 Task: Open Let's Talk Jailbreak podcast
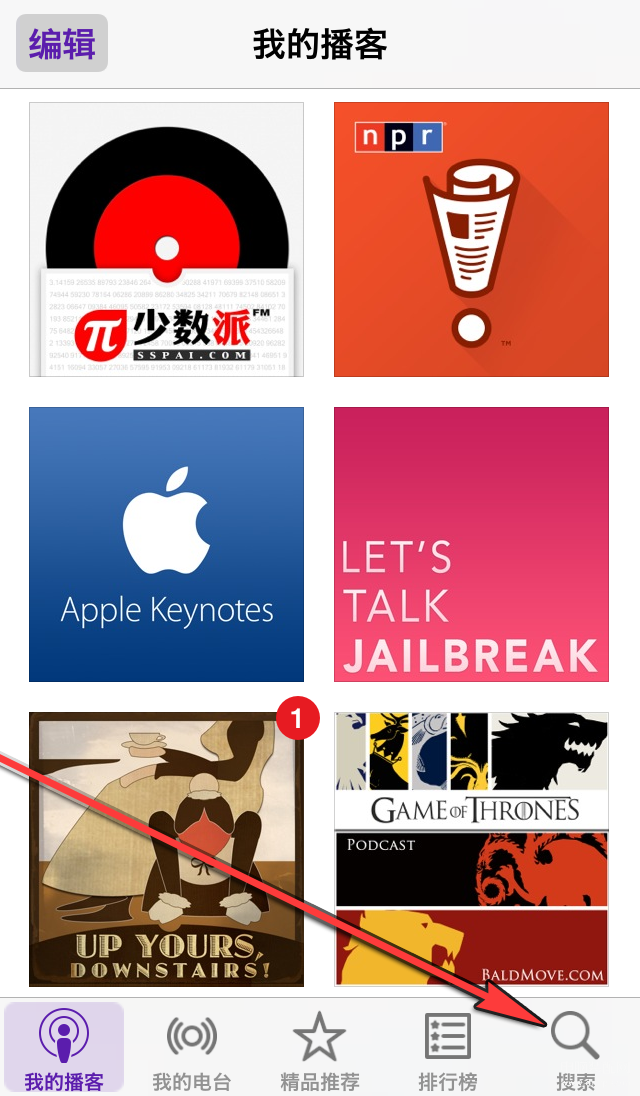(x=471, y=544)
